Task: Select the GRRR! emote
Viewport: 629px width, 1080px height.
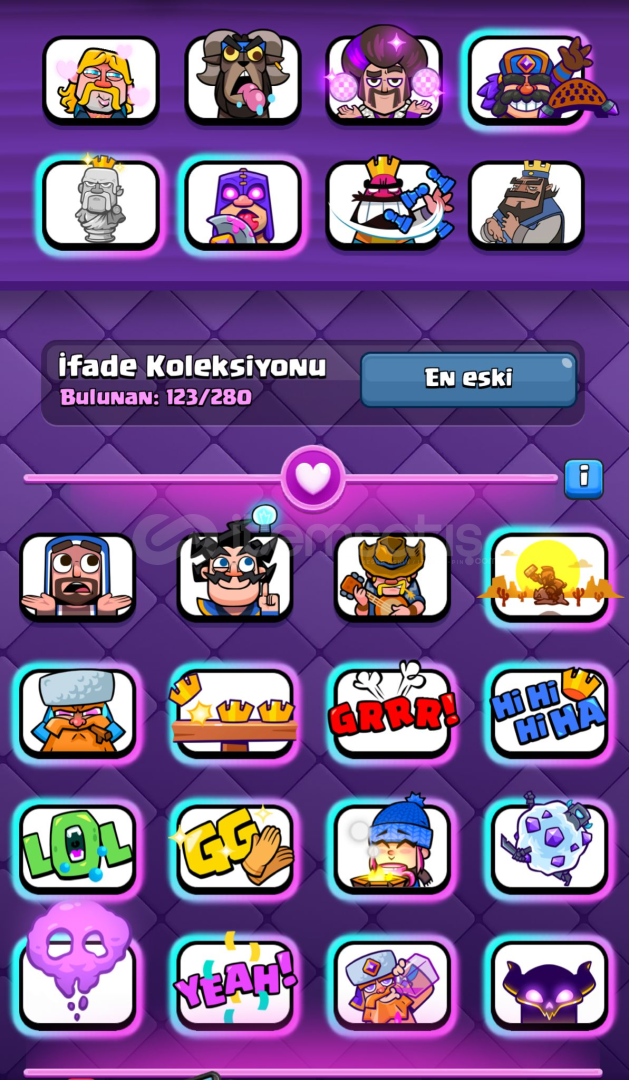Action: pos(392,714)
